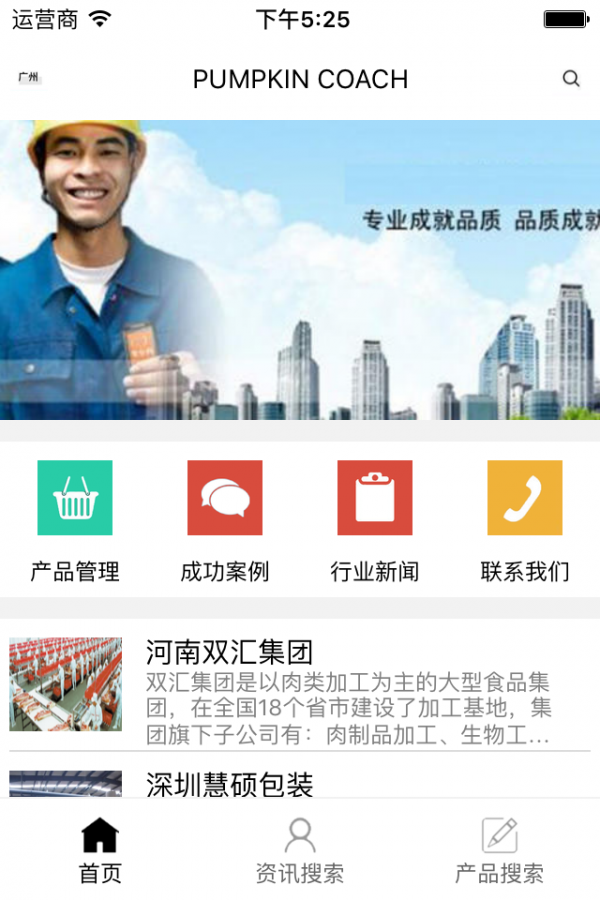
Task: Open the 河南双汇集团 article
Action: [300, 685]
